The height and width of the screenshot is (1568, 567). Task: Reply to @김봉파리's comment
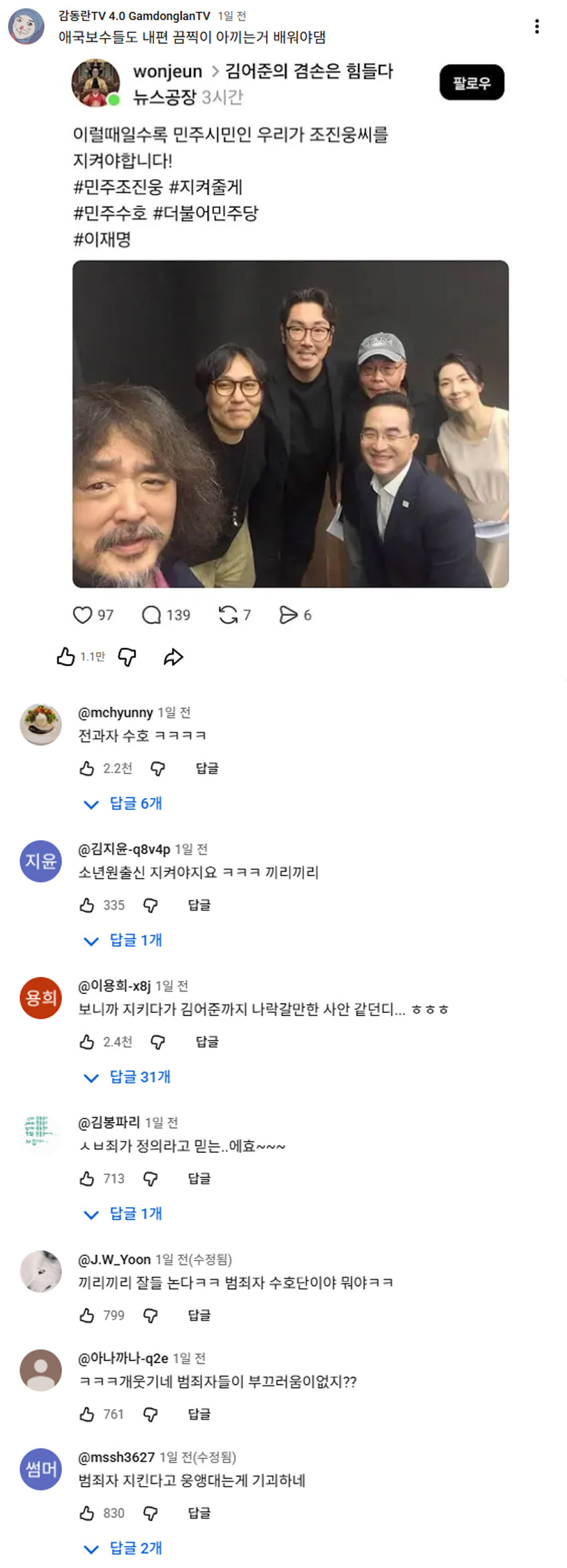click(199, 1179)
